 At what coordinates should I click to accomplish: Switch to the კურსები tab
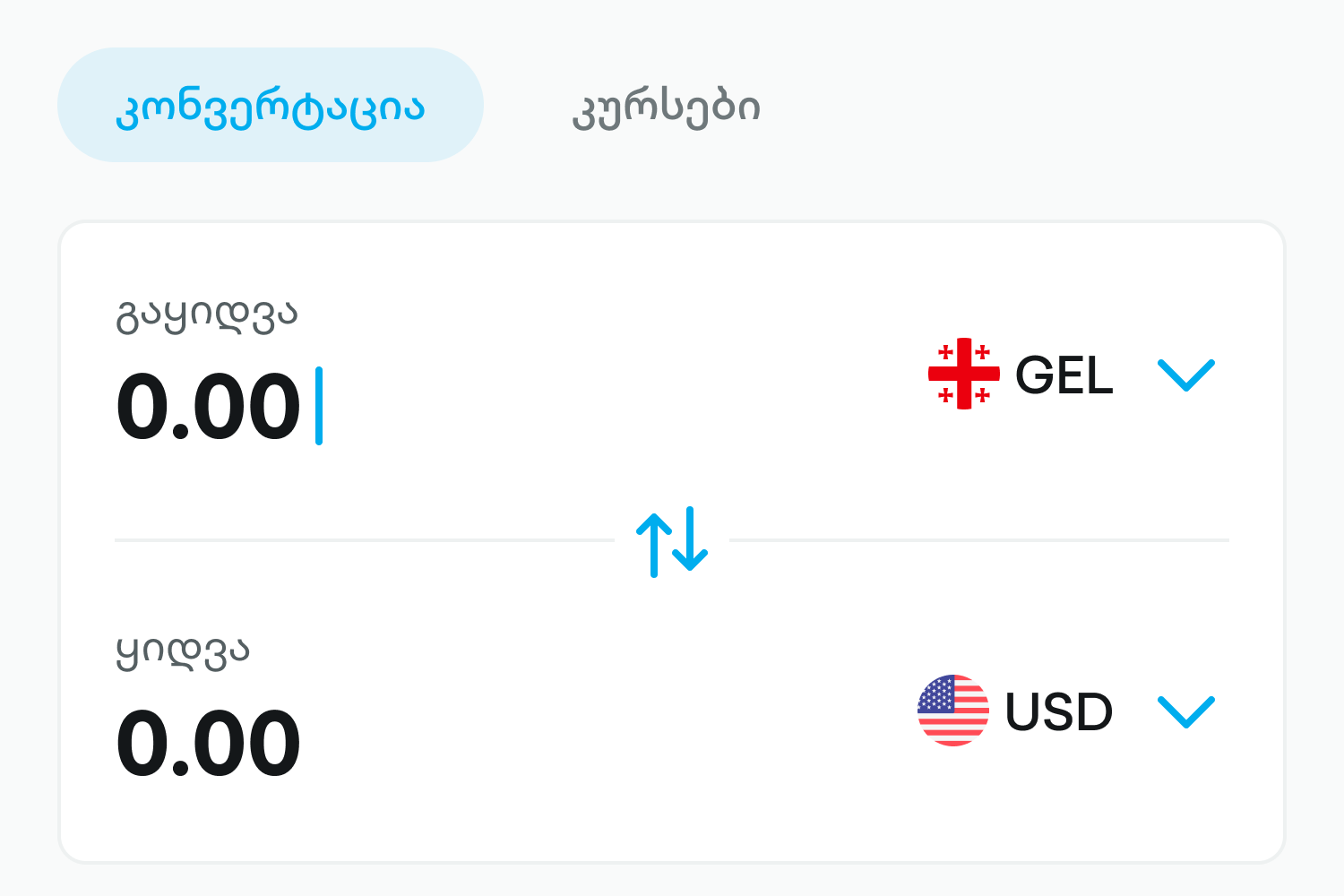click(x=666, y=108)
